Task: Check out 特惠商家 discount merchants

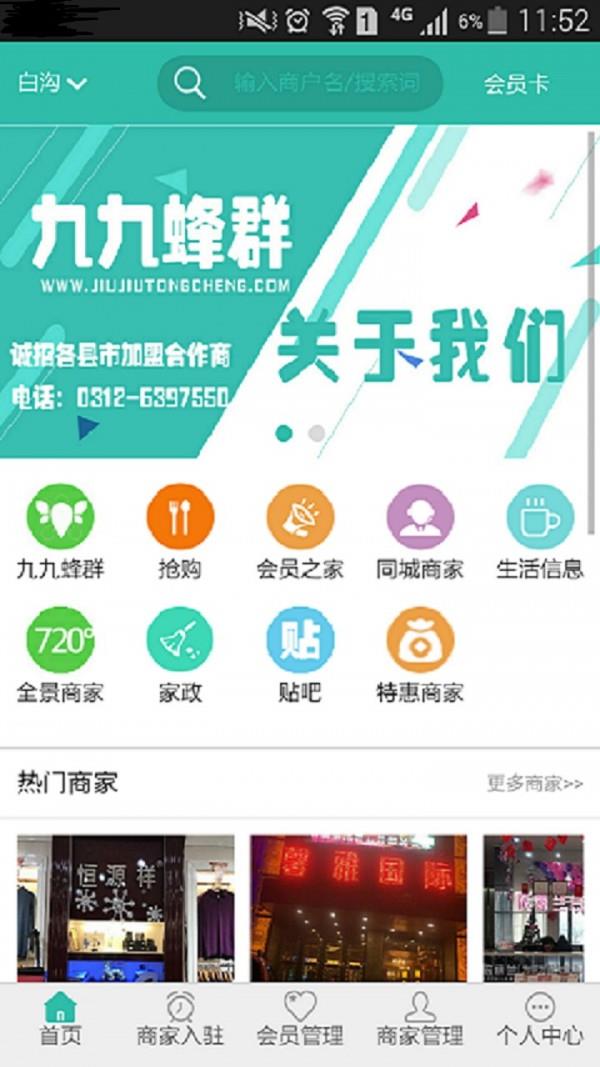Action: click(x=420, y=655)
